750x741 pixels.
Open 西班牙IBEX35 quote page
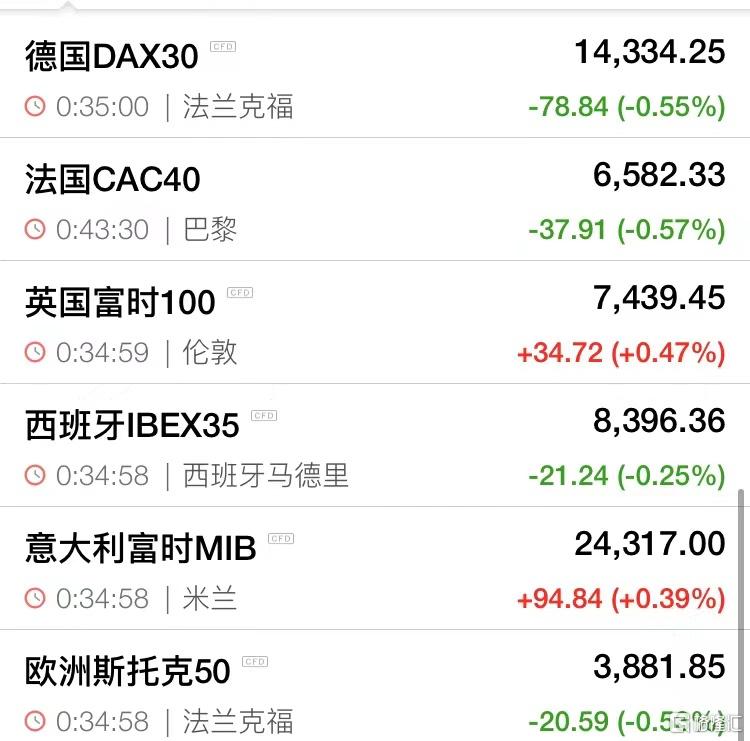click(132, 426)
